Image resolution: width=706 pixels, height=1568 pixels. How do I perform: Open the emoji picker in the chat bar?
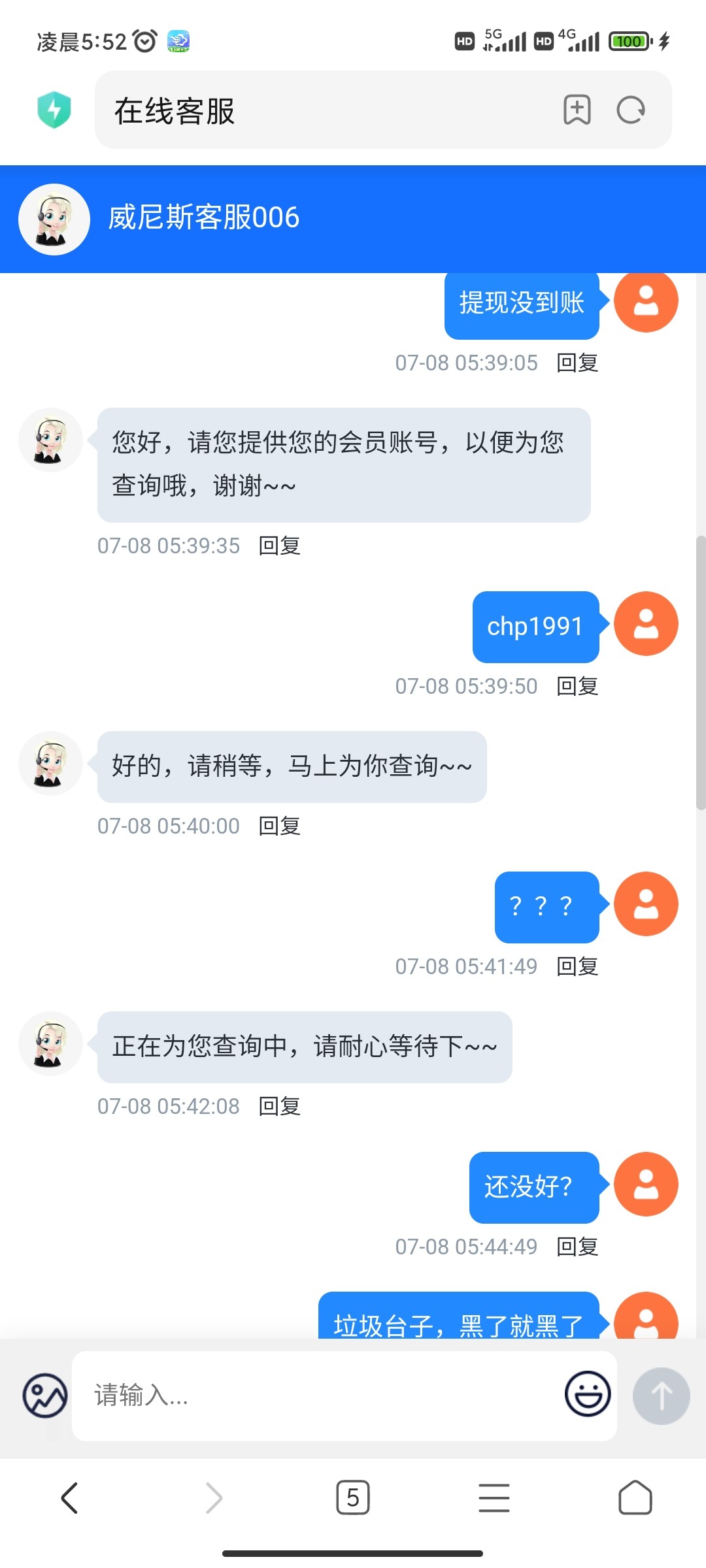tap(587, 1396)
